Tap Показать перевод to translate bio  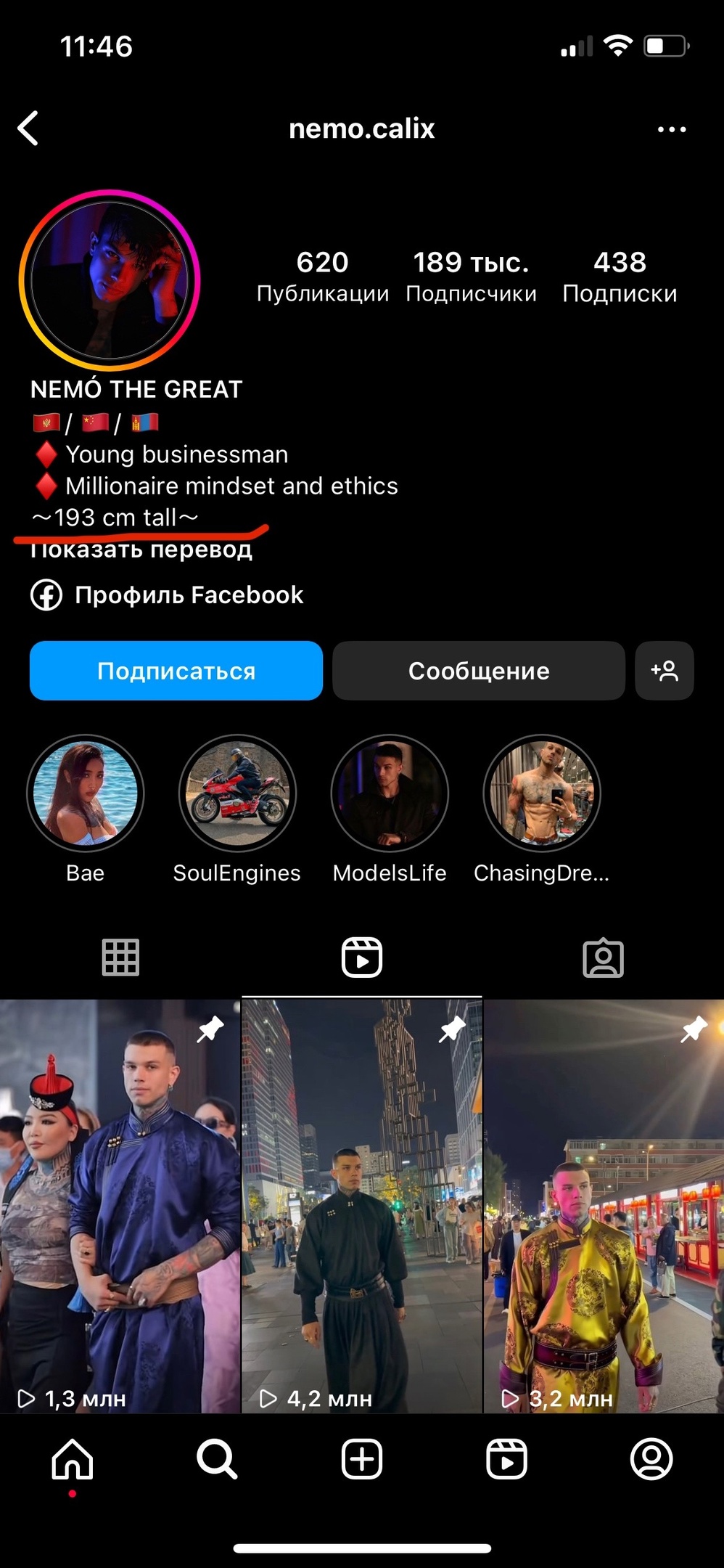(x=141, y=550)
